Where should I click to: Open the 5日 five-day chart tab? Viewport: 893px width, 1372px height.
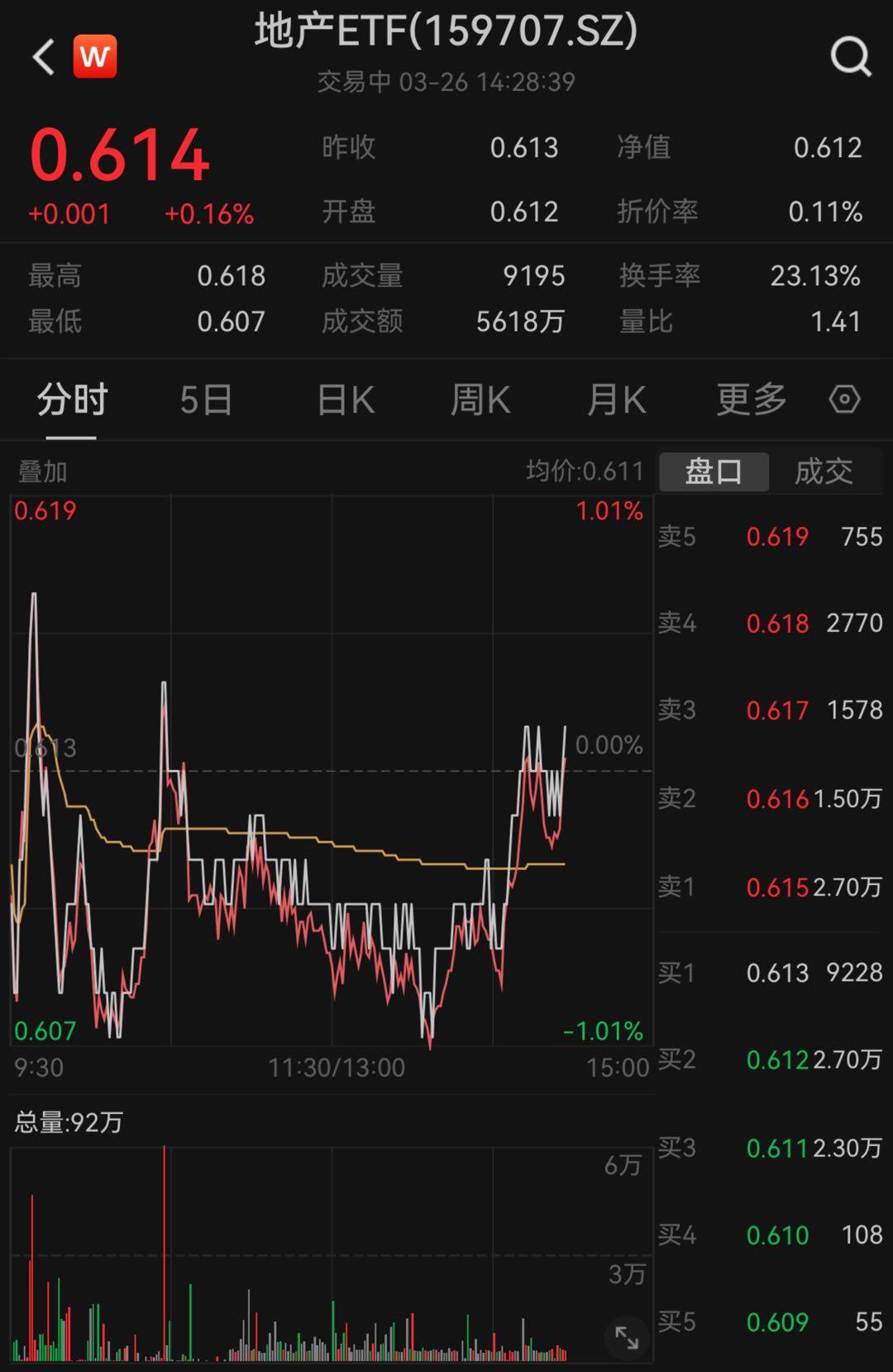(x=205, y=399)
